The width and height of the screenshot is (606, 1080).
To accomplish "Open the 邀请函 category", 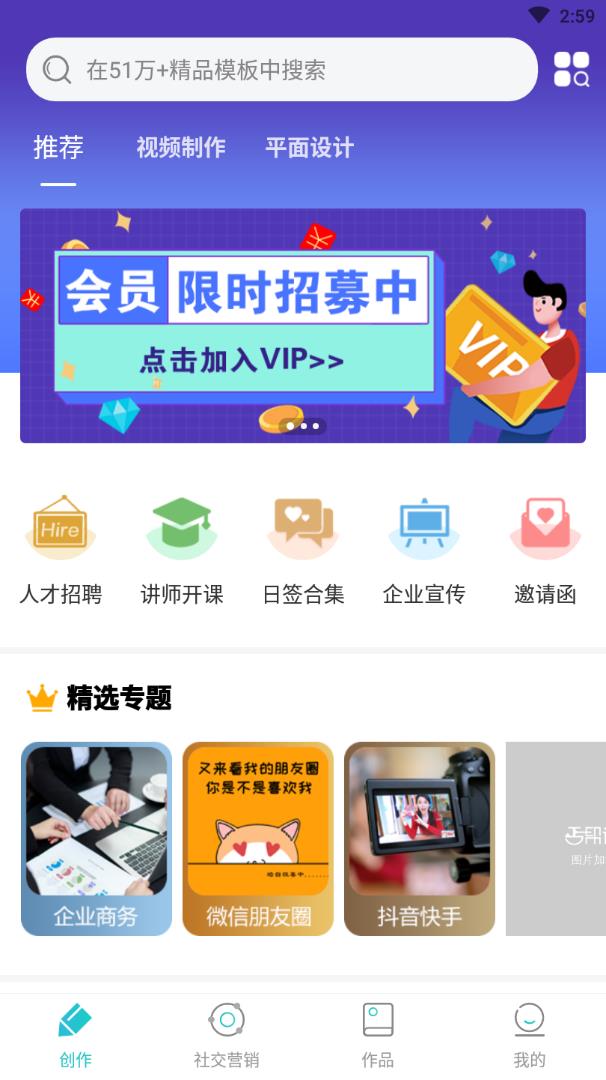I will (x=545, y=550).
